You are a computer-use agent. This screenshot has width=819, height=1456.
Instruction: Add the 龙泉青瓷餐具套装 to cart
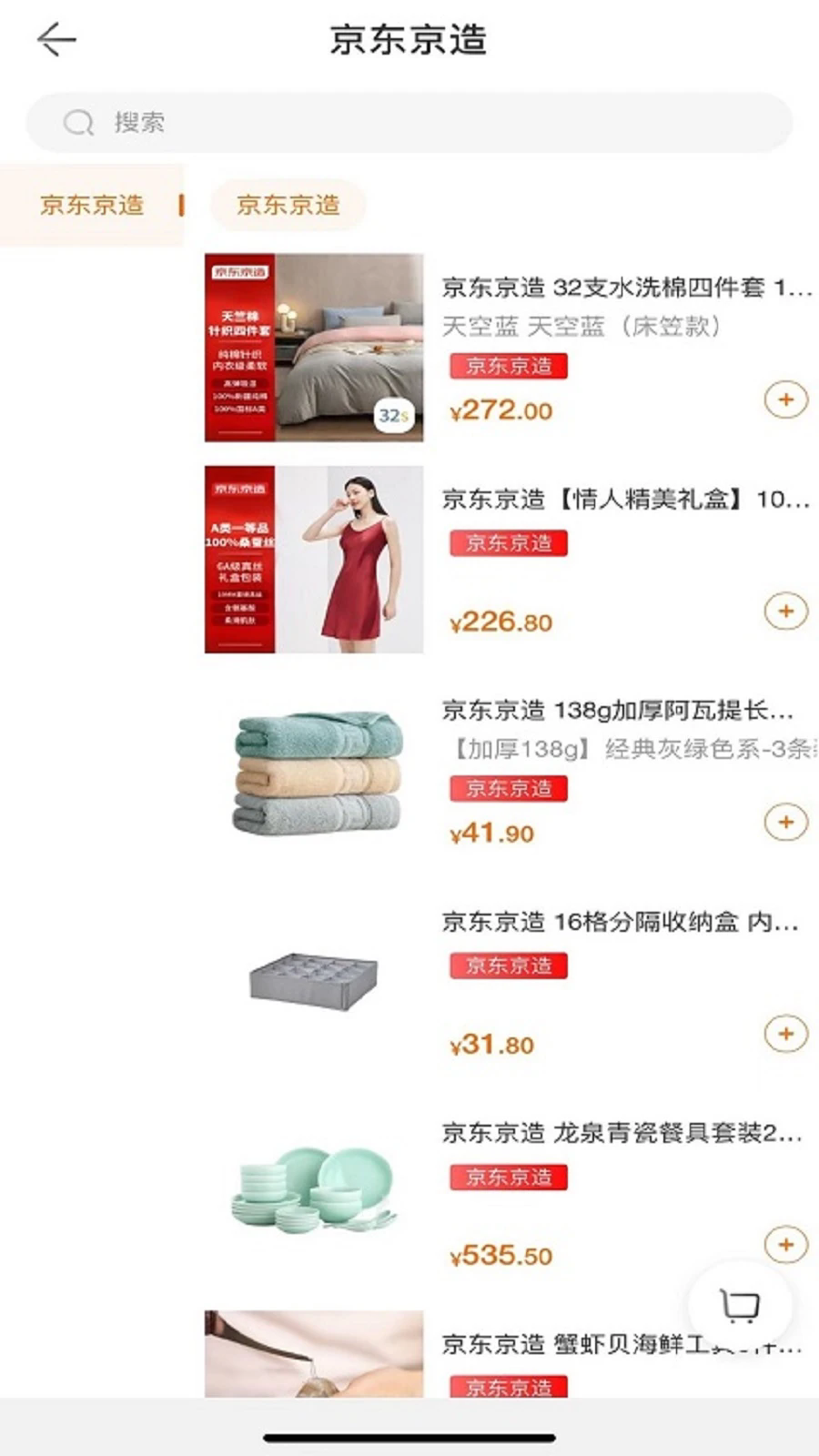[x=785, y=1245]
